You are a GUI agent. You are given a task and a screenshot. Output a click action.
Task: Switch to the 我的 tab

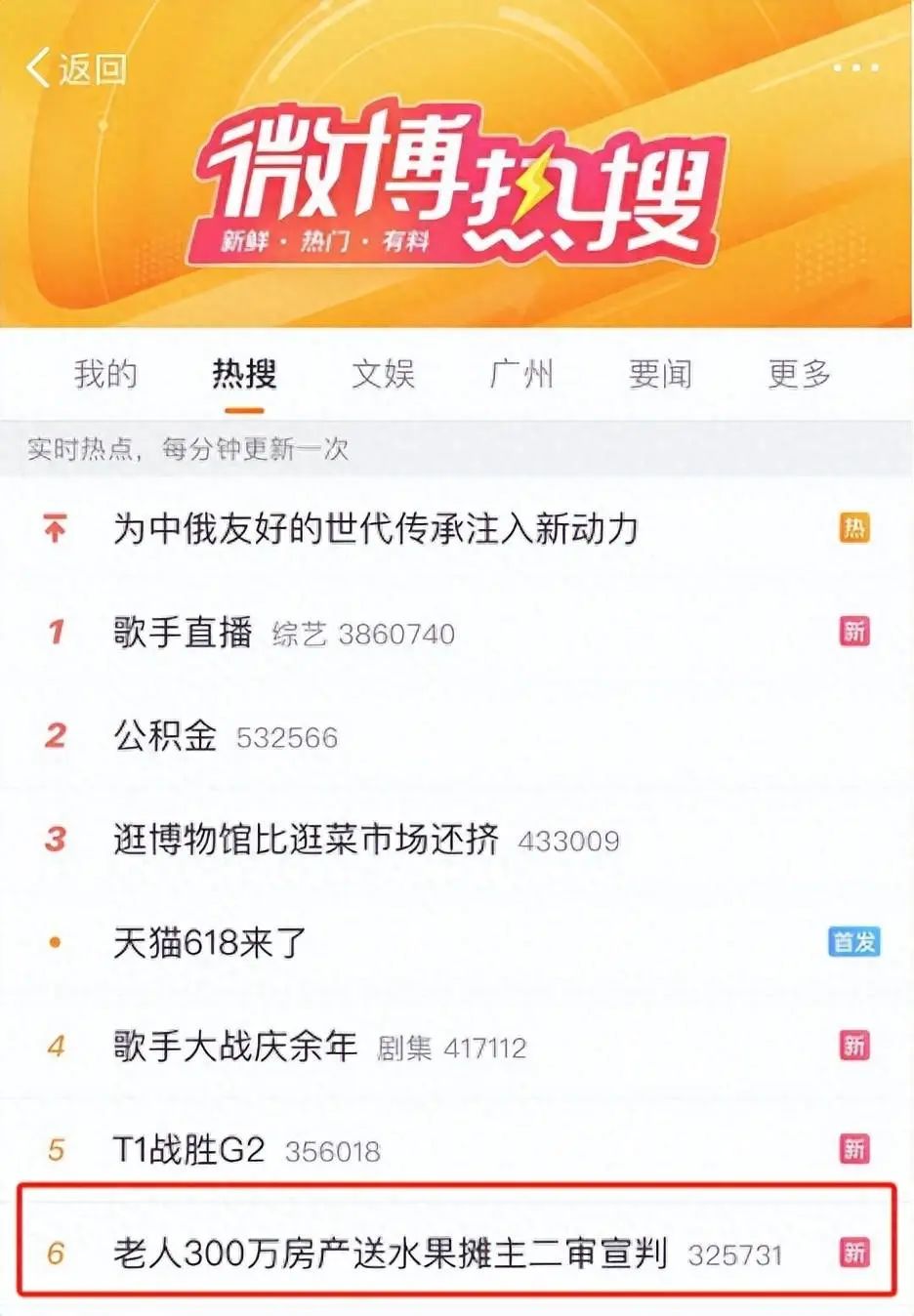105,374
